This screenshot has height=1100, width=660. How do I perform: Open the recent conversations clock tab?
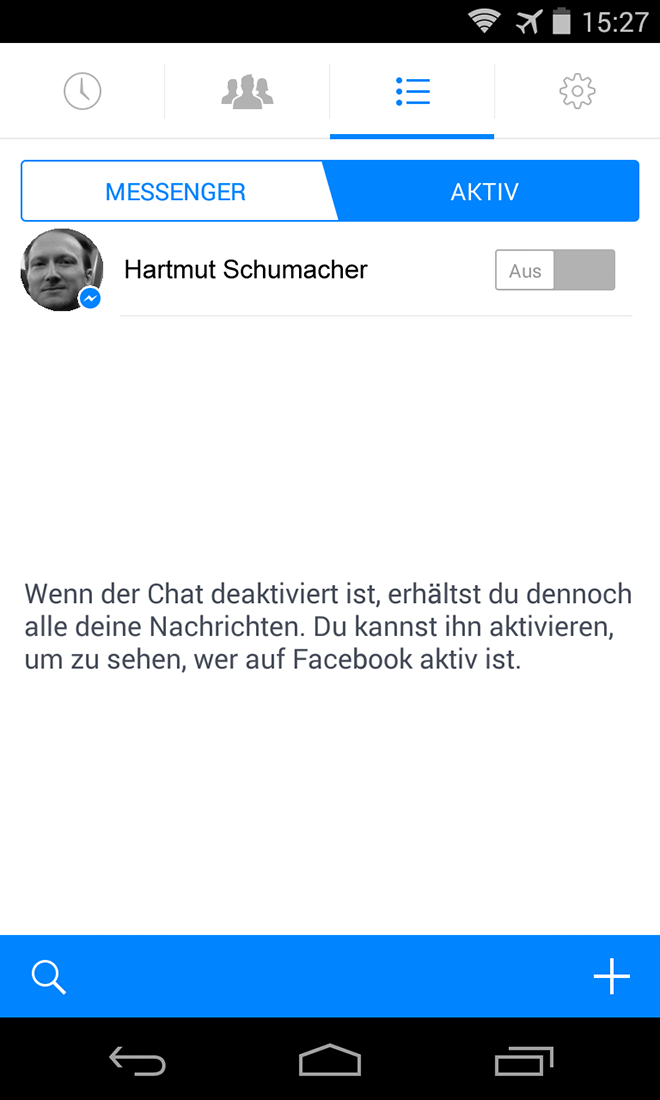pyautogui.click(x=82, y=91)
